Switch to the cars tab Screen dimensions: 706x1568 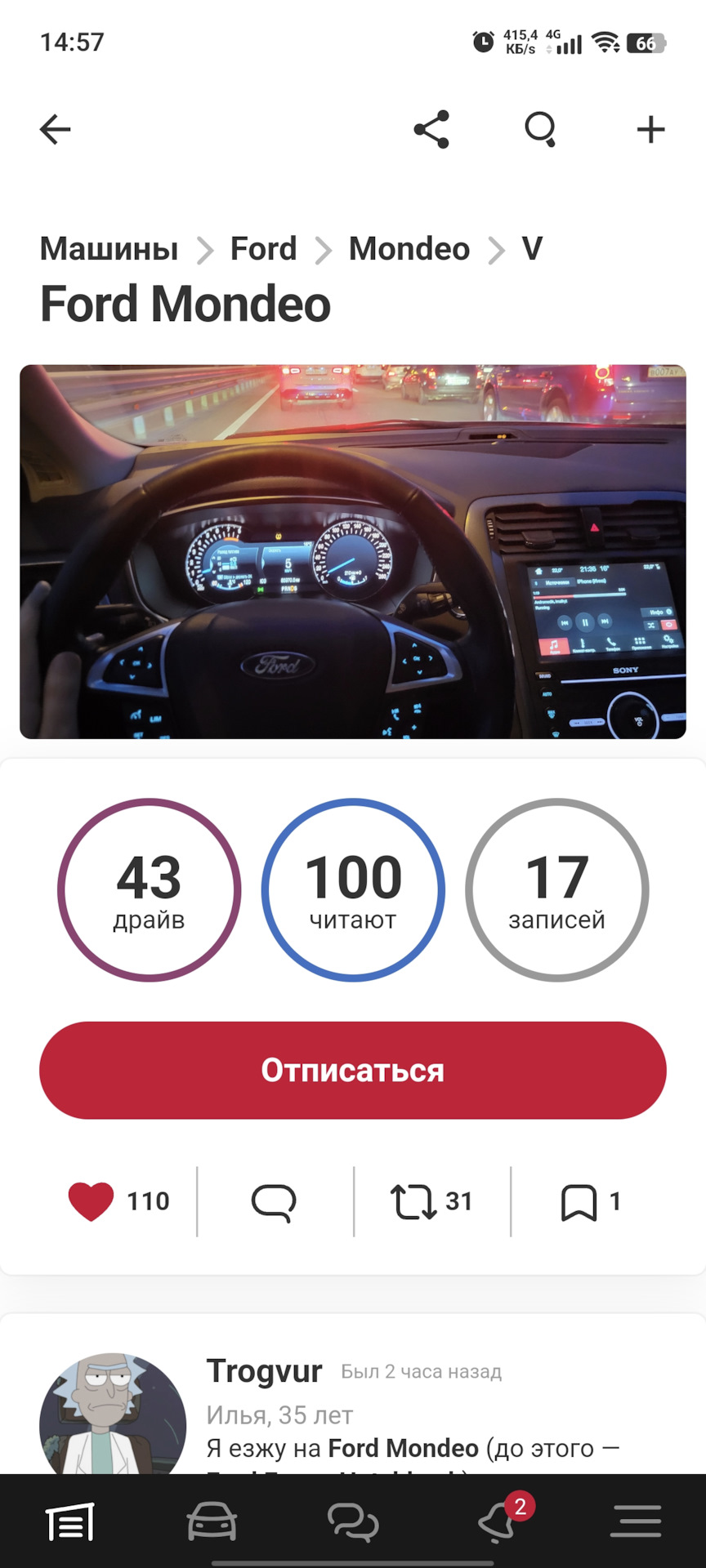pos(212,1521)
